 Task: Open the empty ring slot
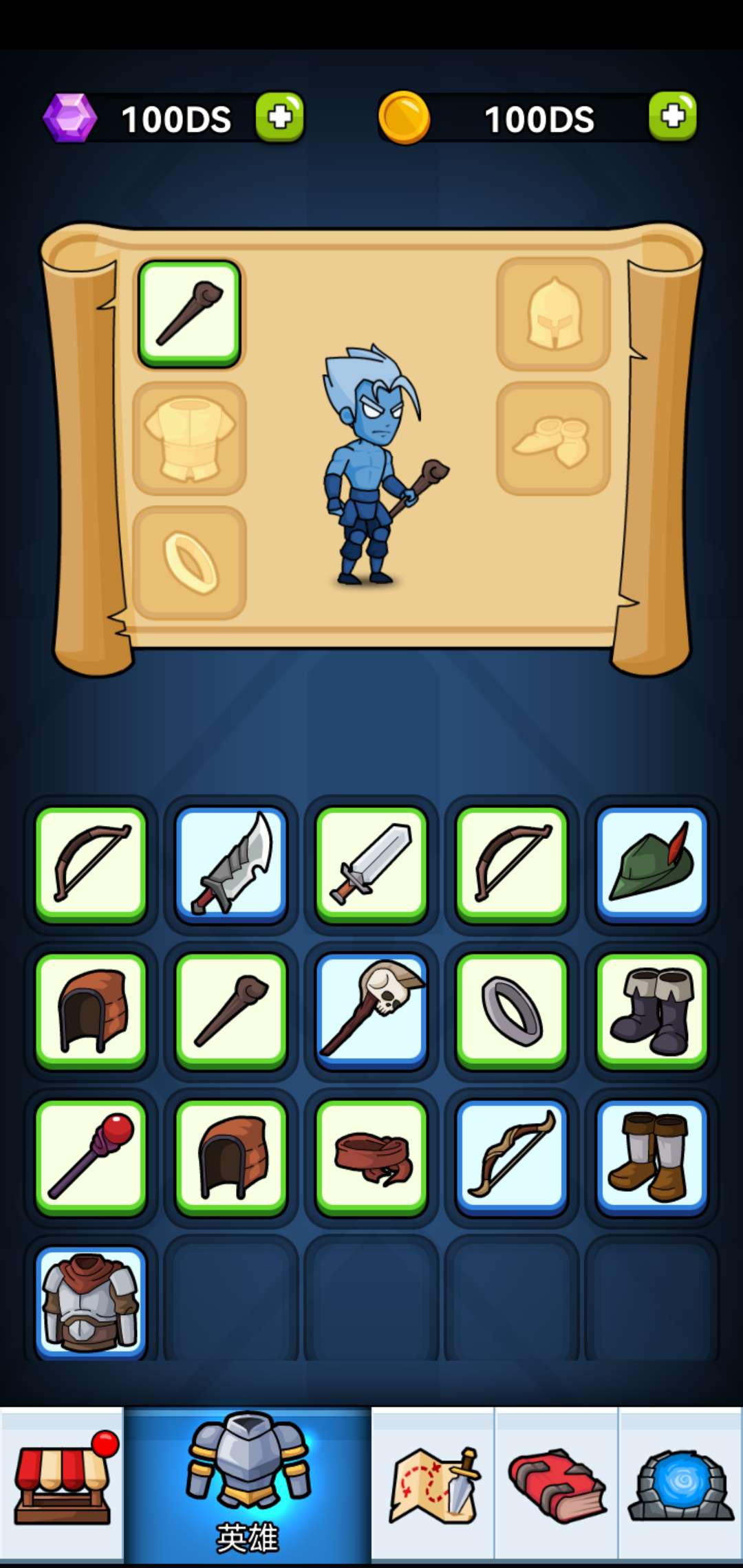point(189,563)
